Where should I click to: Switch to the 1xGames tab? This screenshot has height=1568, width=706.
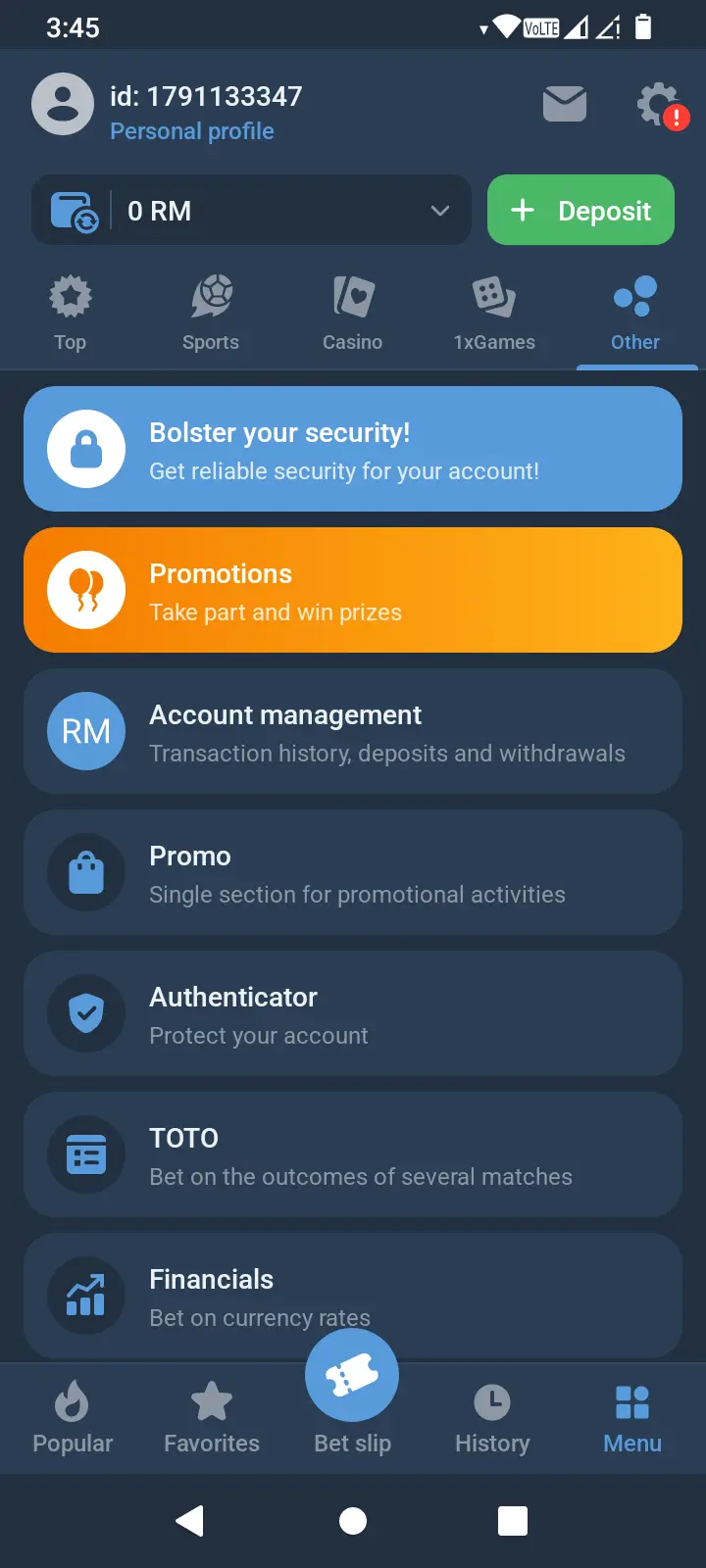494,314
